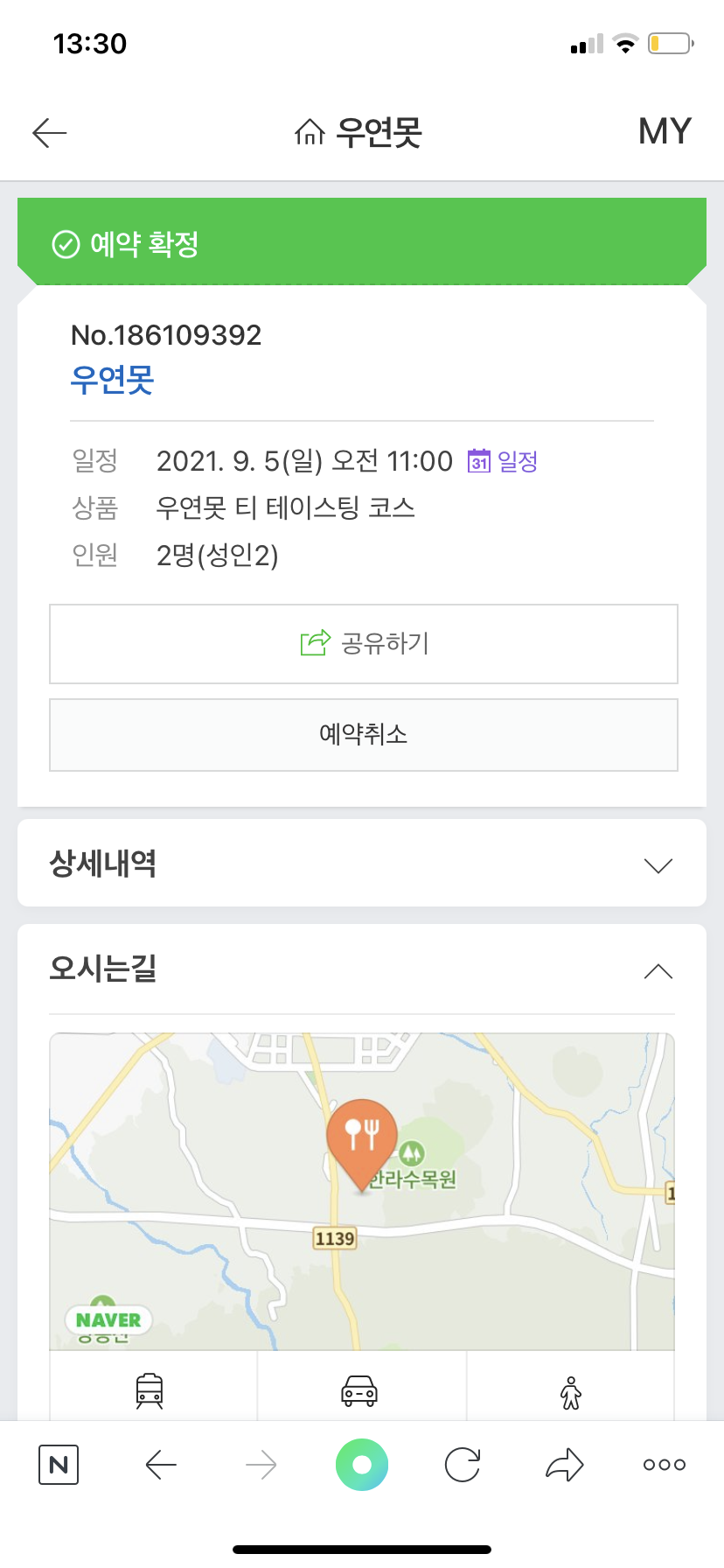The image size is (724, 1568).
Task: Go back using the header arrow
Action: click(50, 133)
